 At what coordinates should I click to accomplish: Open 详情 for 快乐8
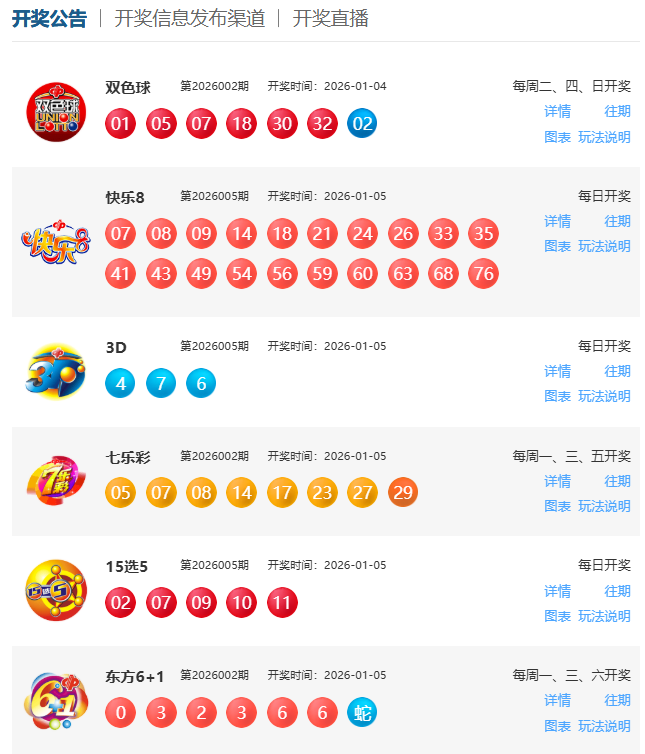tap(557, 221)
